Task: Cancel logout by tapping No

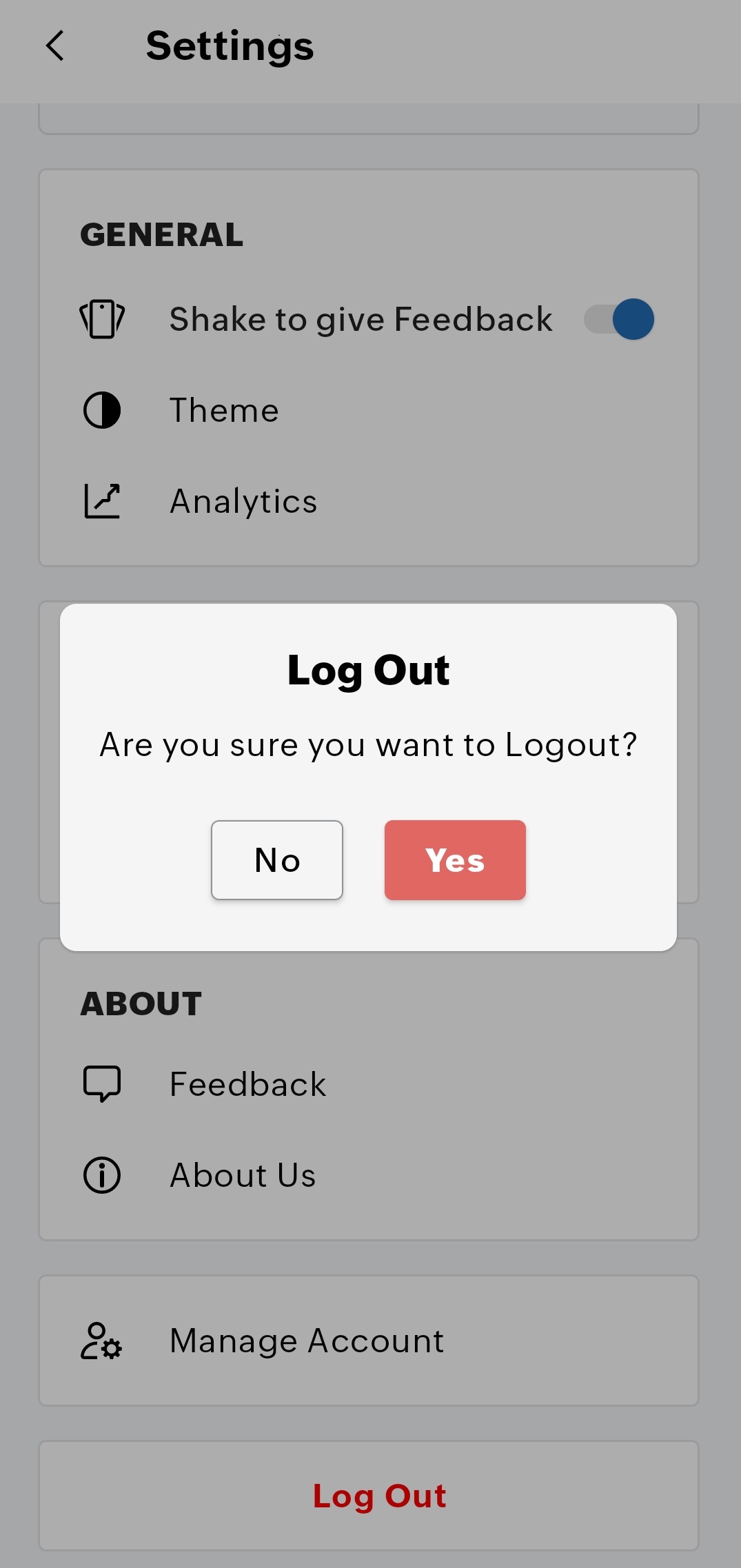Action: pos(277,859)
